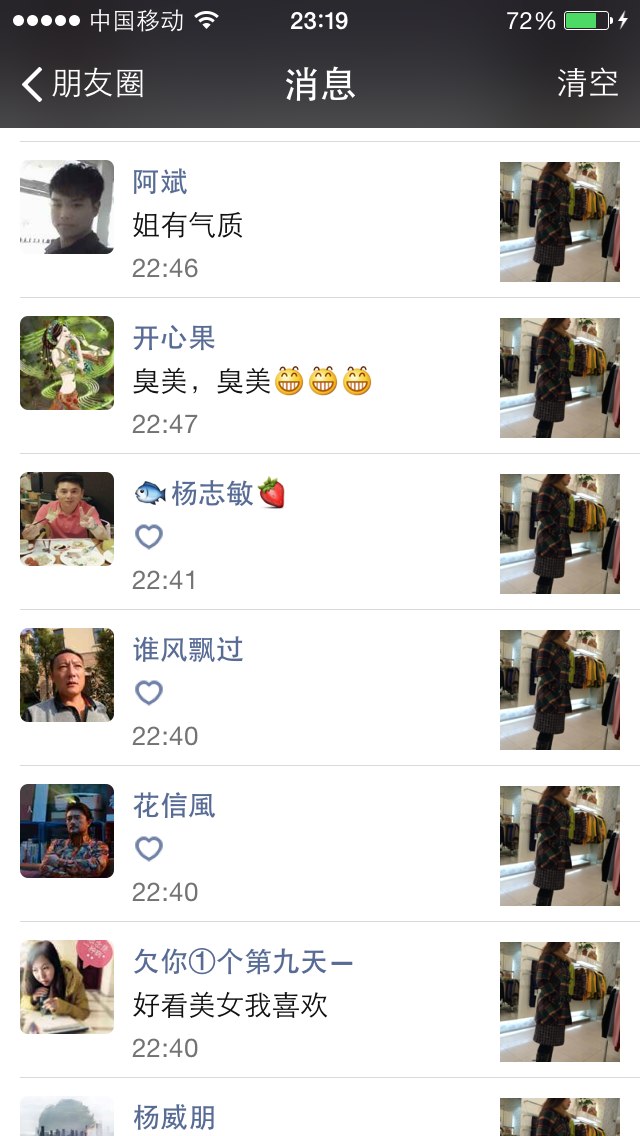640x1136 pixels.
Task: Go back to 朋友圈
Action: coord(83,83)
